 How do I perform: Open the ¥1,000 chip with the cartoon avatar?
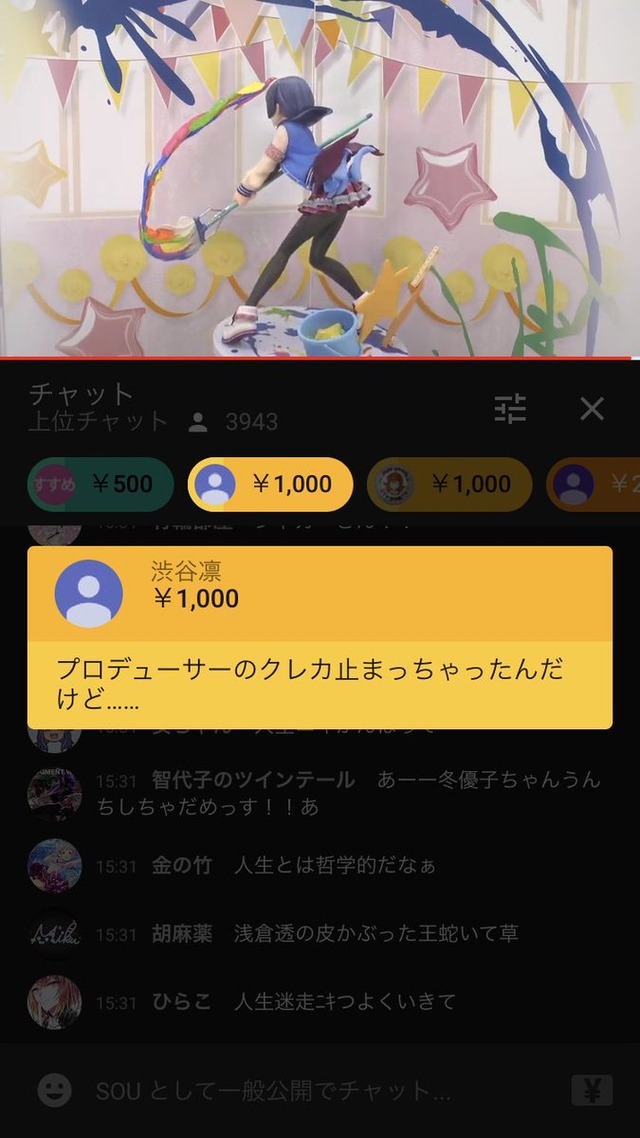click(449, 484)
